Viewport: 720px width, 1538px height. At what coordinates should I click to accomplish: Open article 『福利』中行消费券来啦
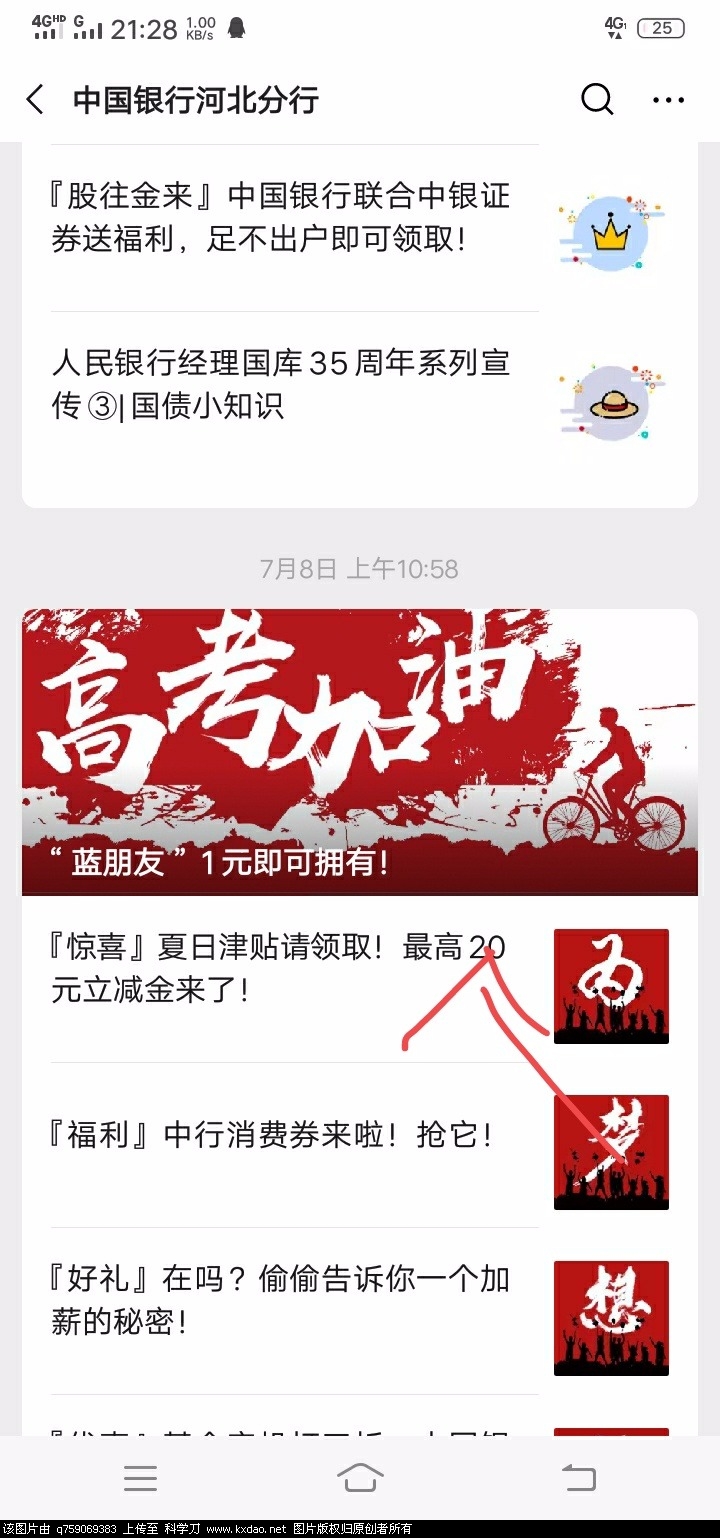click(x=272, y=1137)
